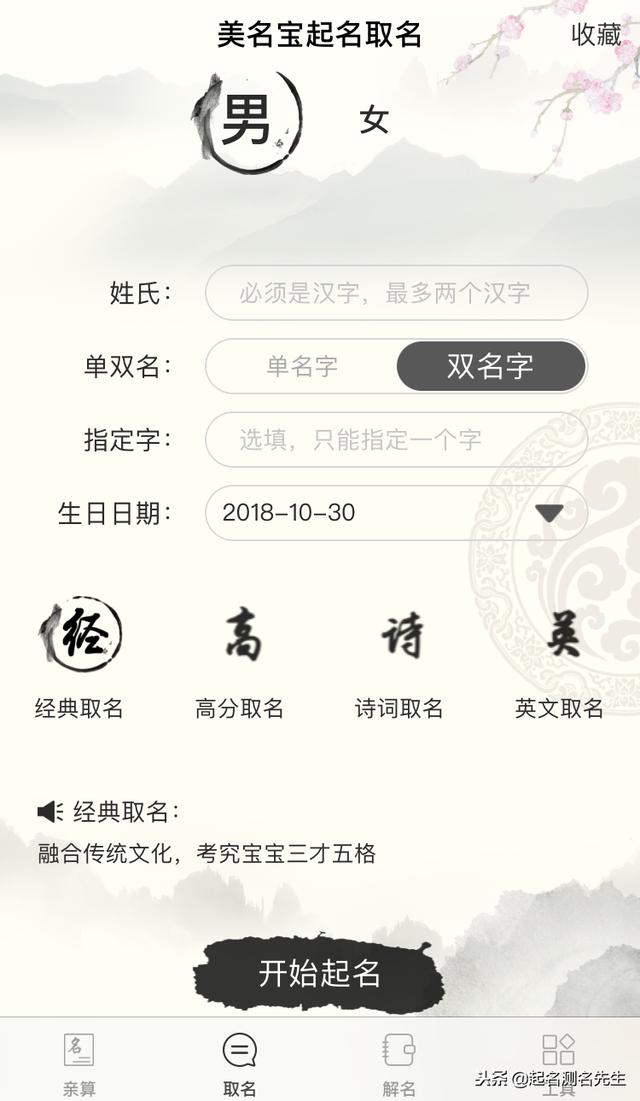
Task: Open the 生日日期 date dropdown
Action: pos(396,513)
